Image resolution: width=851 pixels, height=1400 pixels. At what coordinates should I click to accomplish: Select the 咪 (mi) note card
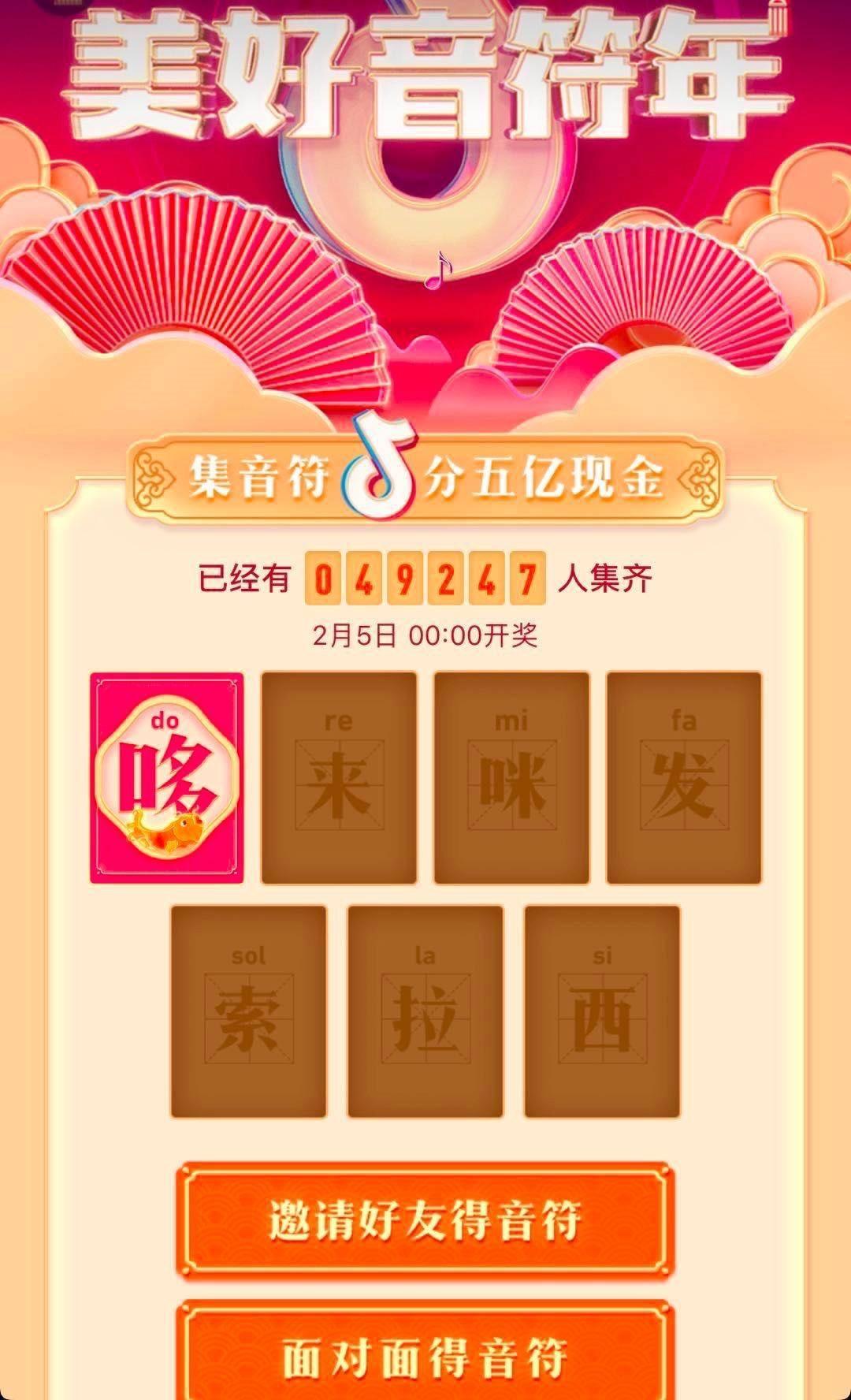tap(511, 777)
